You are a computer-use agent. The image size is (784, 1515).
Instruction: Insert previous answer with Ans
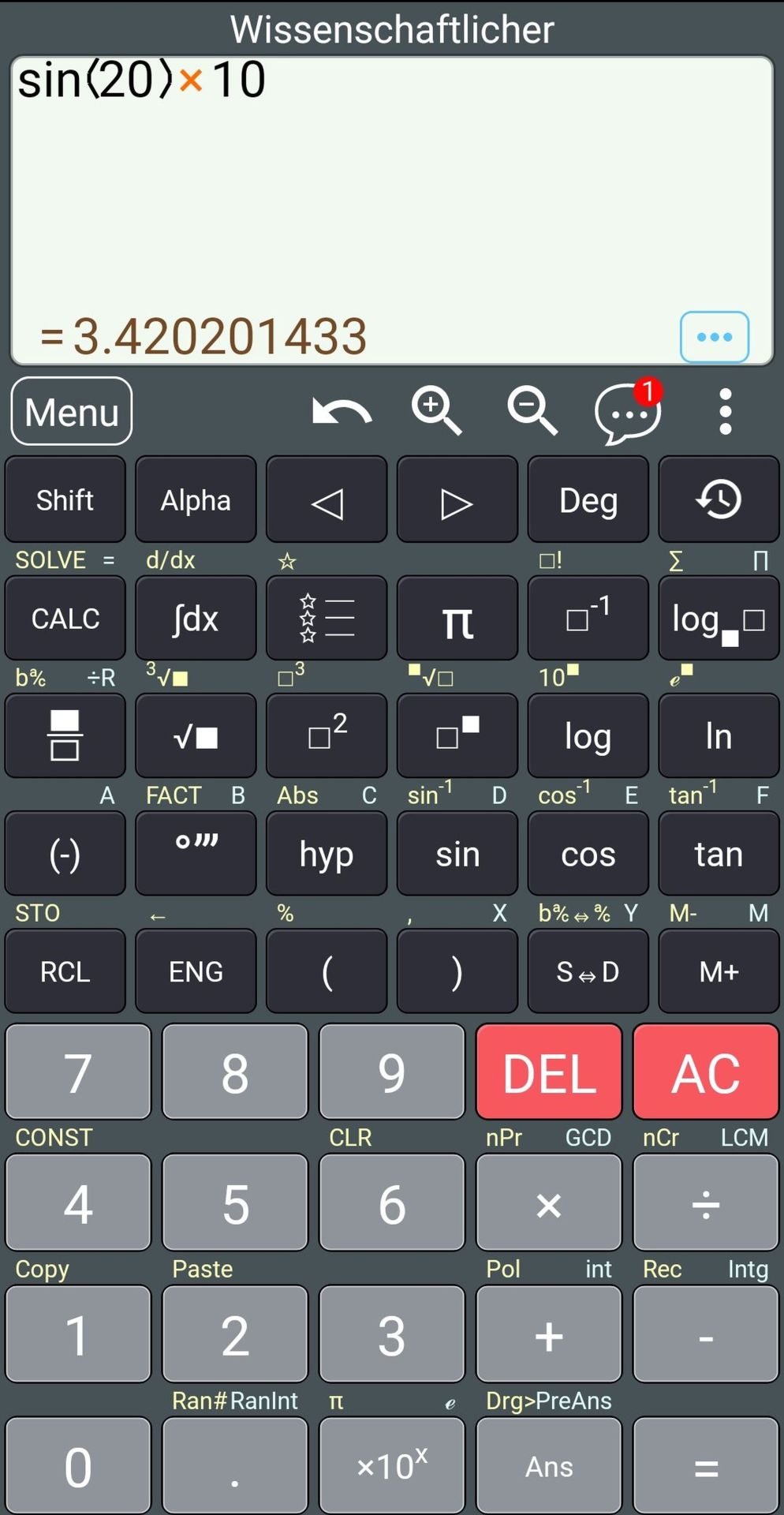[549, 1466]
